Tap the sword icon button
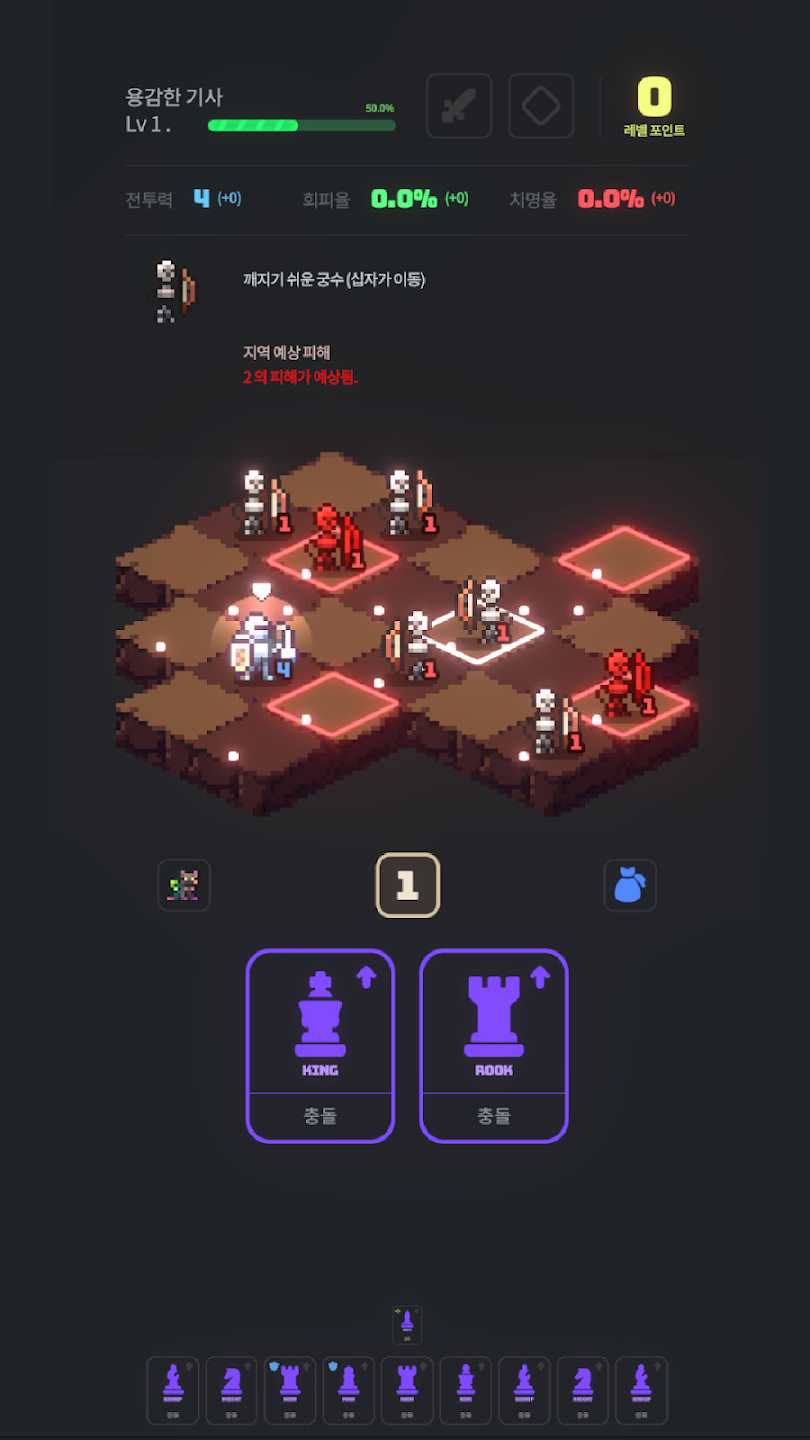This screenshot has height=1440, width=810. 459,106
